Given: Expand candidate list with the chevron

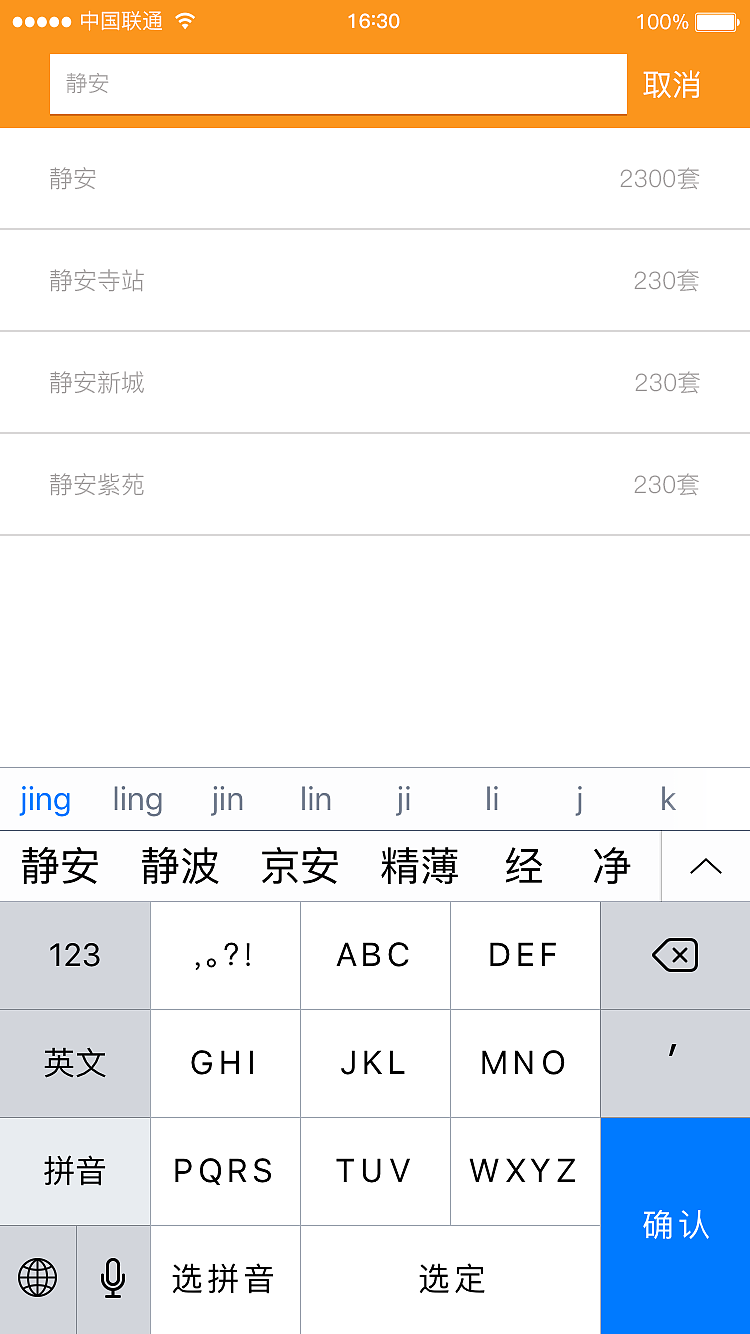Looking at the screenshot, I should pyautogui.click(x=705, y=867).
